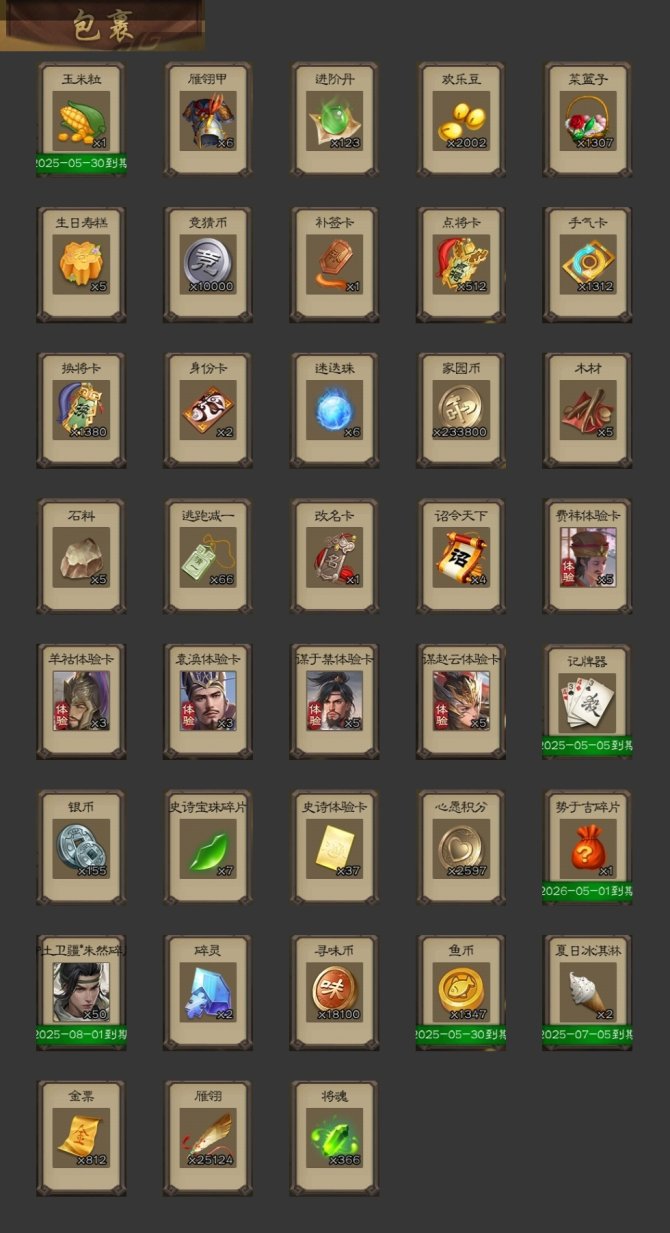Viewport: 670px width, 1233px height.
Task: Open the 菜篮子 basket item
Action: (x=588, y=120)
